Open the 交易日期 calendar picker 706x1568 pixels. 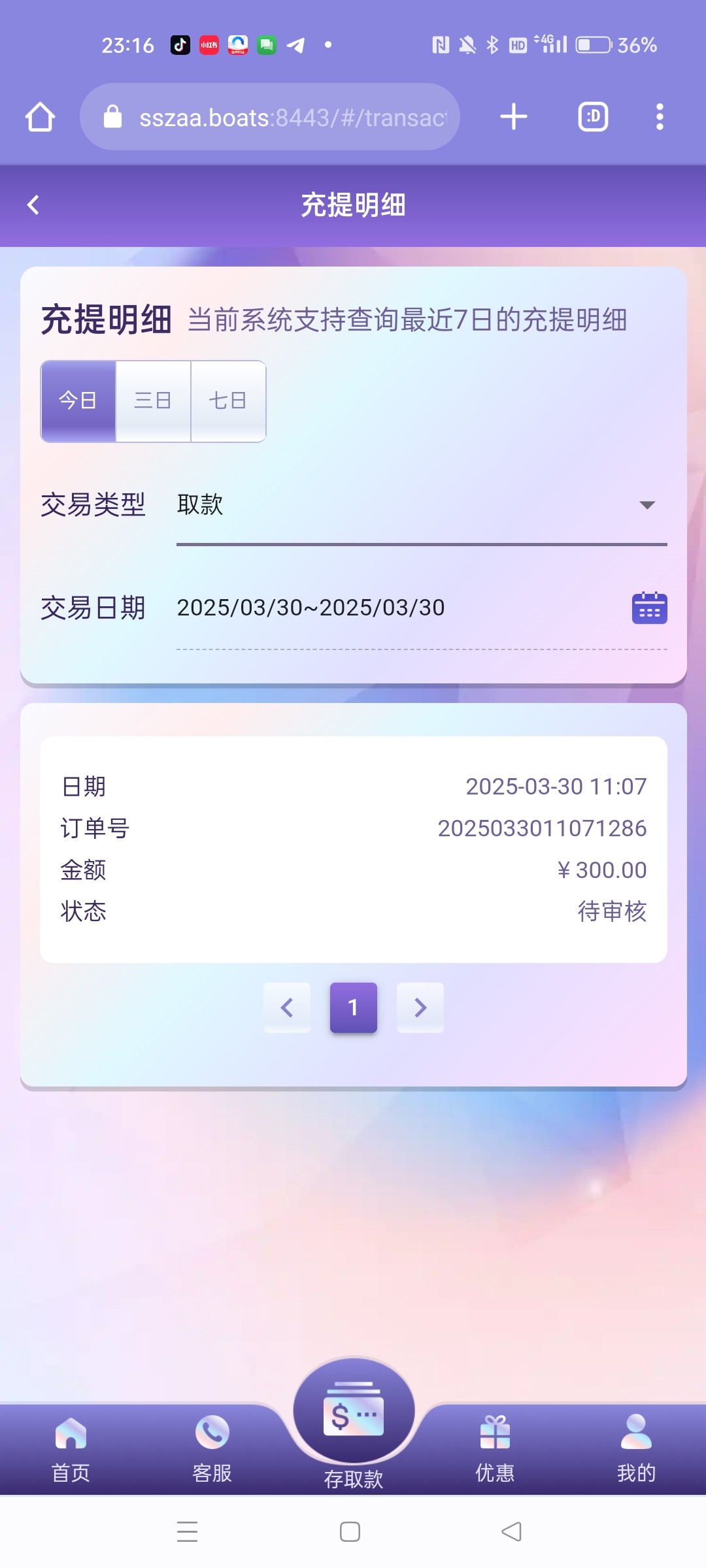pyautogui.click(x=649, y=608)
